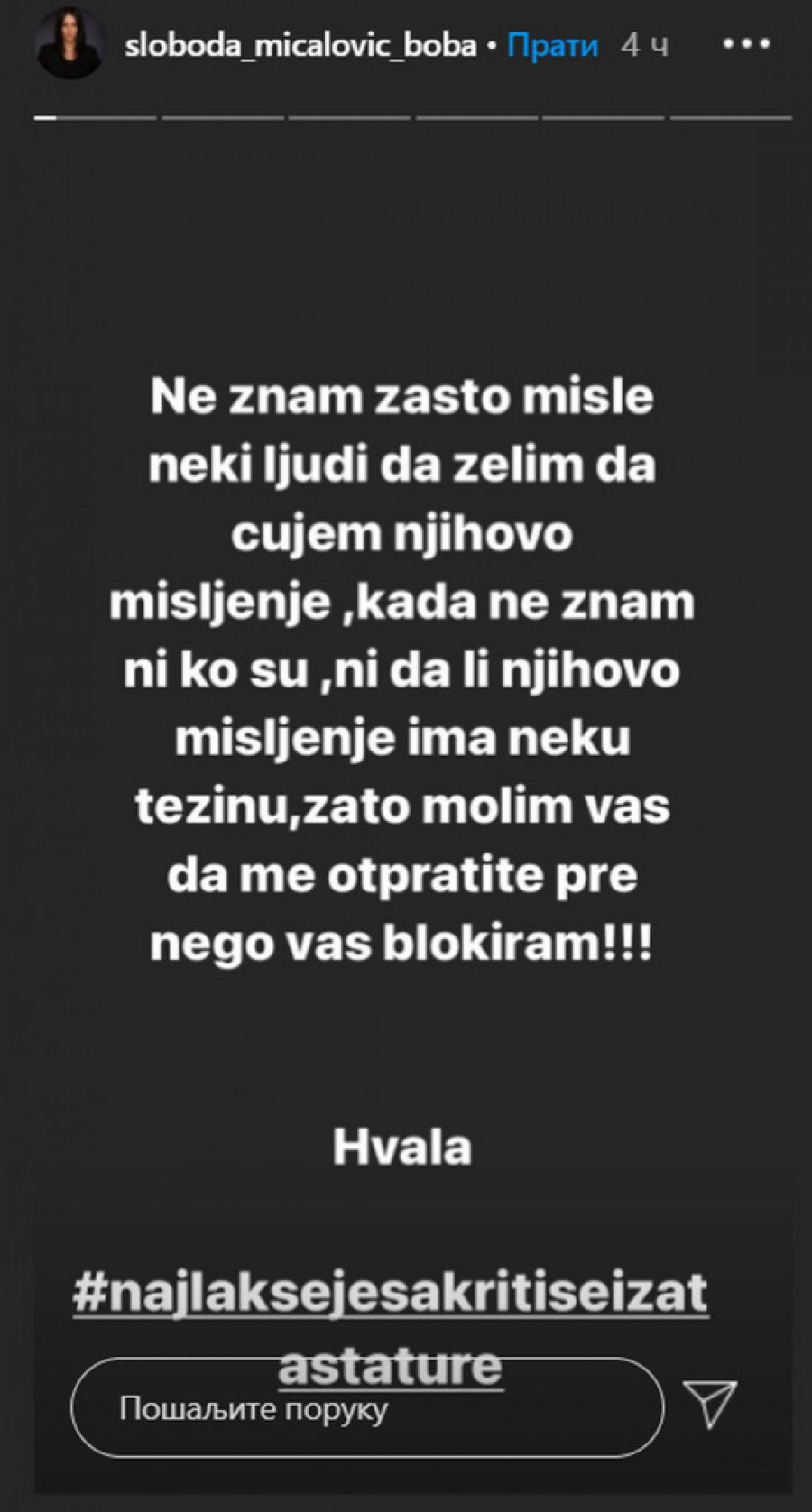Tap the sloboda_micalovic_boba username
The height and width of the screenshot is (1512, 812).
click(x=300, y=45)
